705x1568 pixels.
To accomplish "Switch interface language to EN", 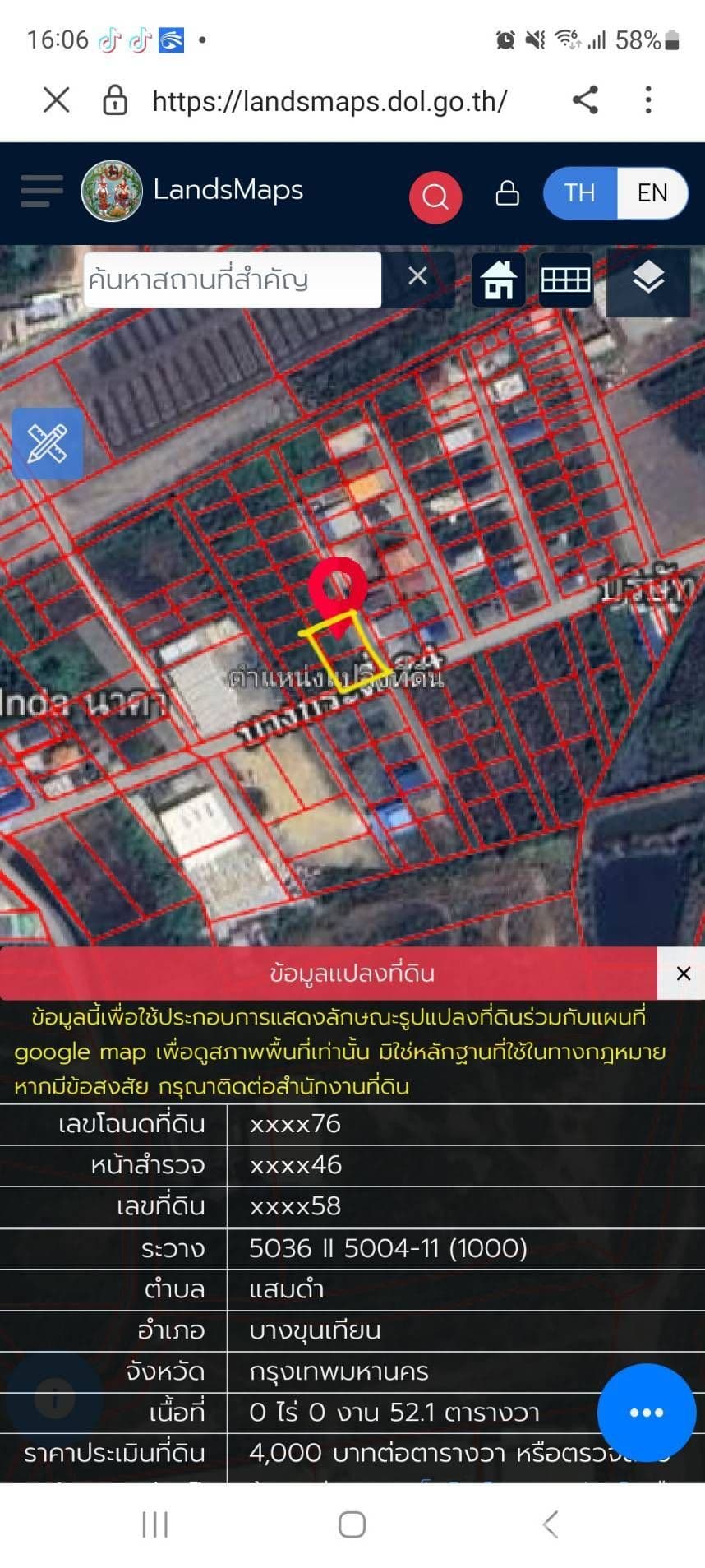I will click(652, 193).
